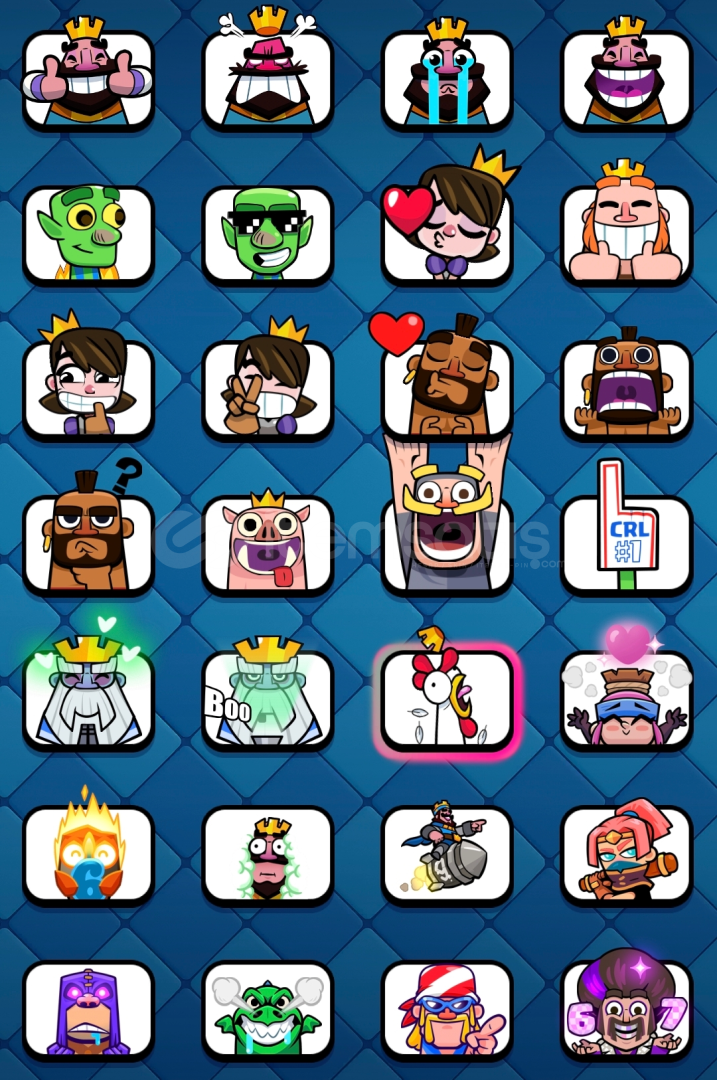Select the fire spirit emote

[88, 853]
